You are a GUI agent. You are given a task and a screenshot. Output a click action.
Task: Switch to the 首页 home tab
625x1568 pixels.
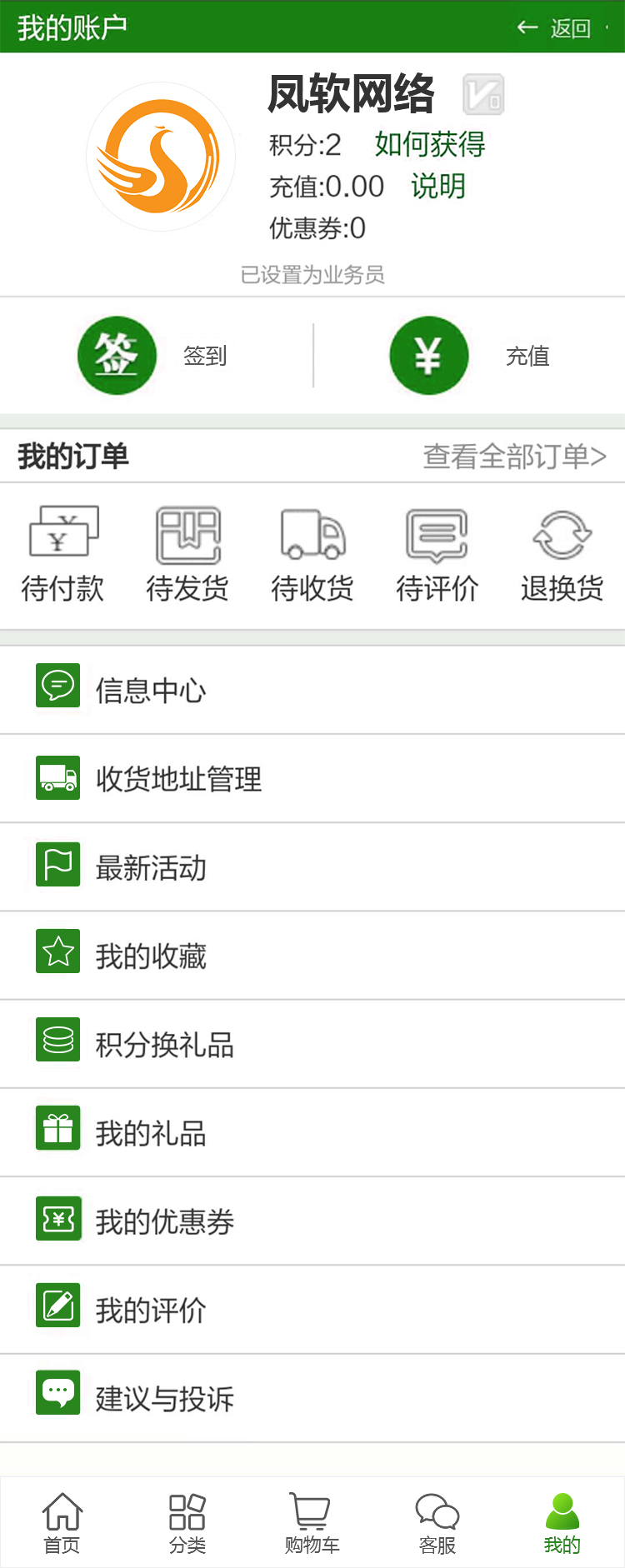[62, 1523]
